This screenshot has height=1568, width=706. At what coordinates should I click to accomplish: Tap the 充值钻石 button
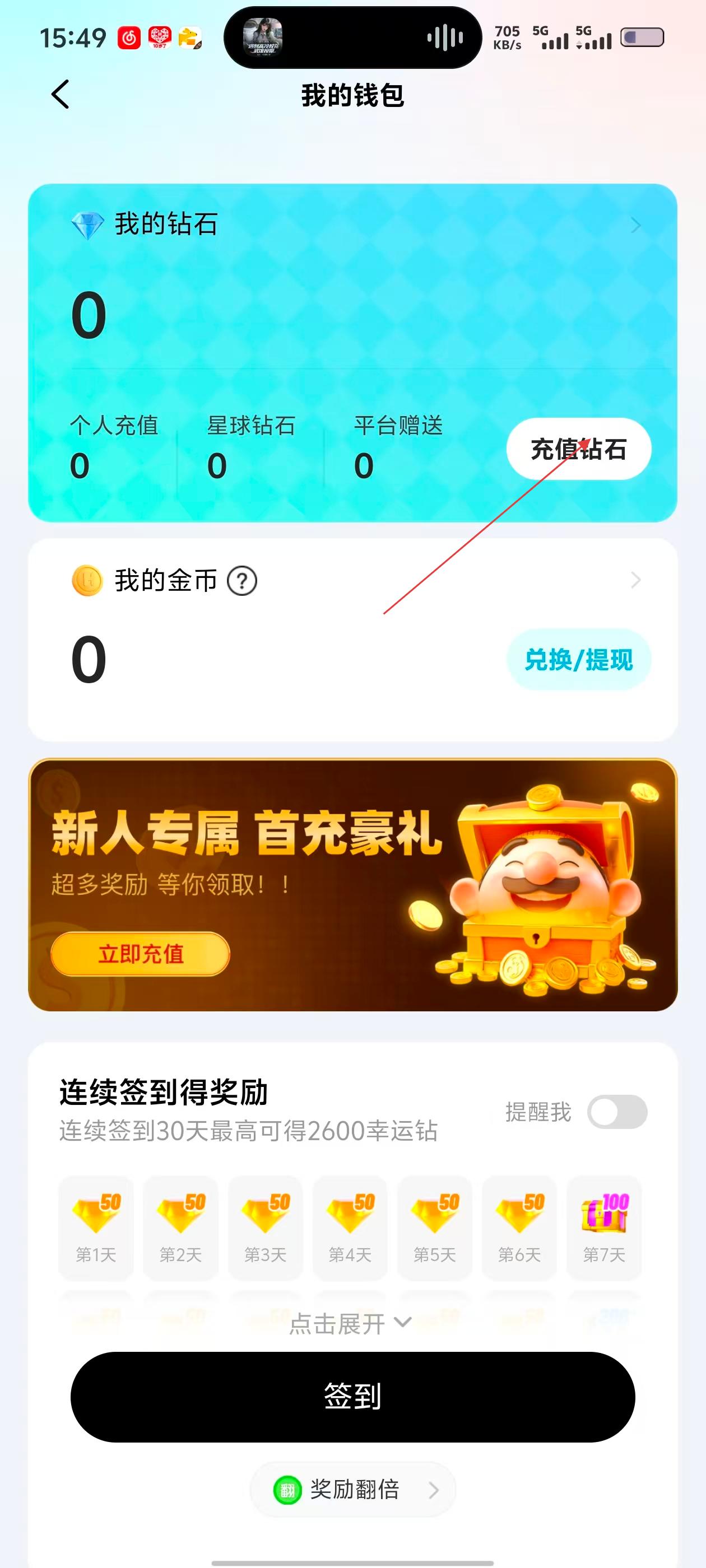point(578,449)
